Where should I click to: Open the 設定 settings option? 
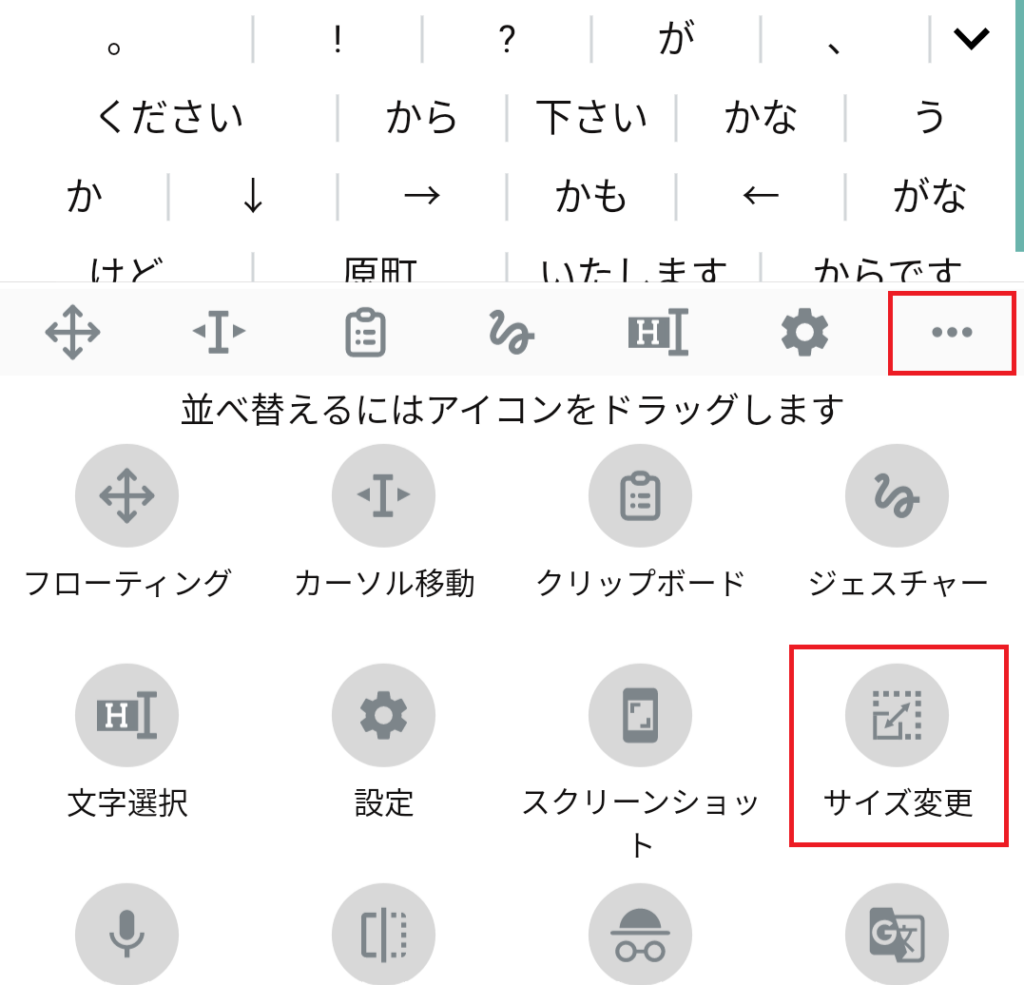384,715
